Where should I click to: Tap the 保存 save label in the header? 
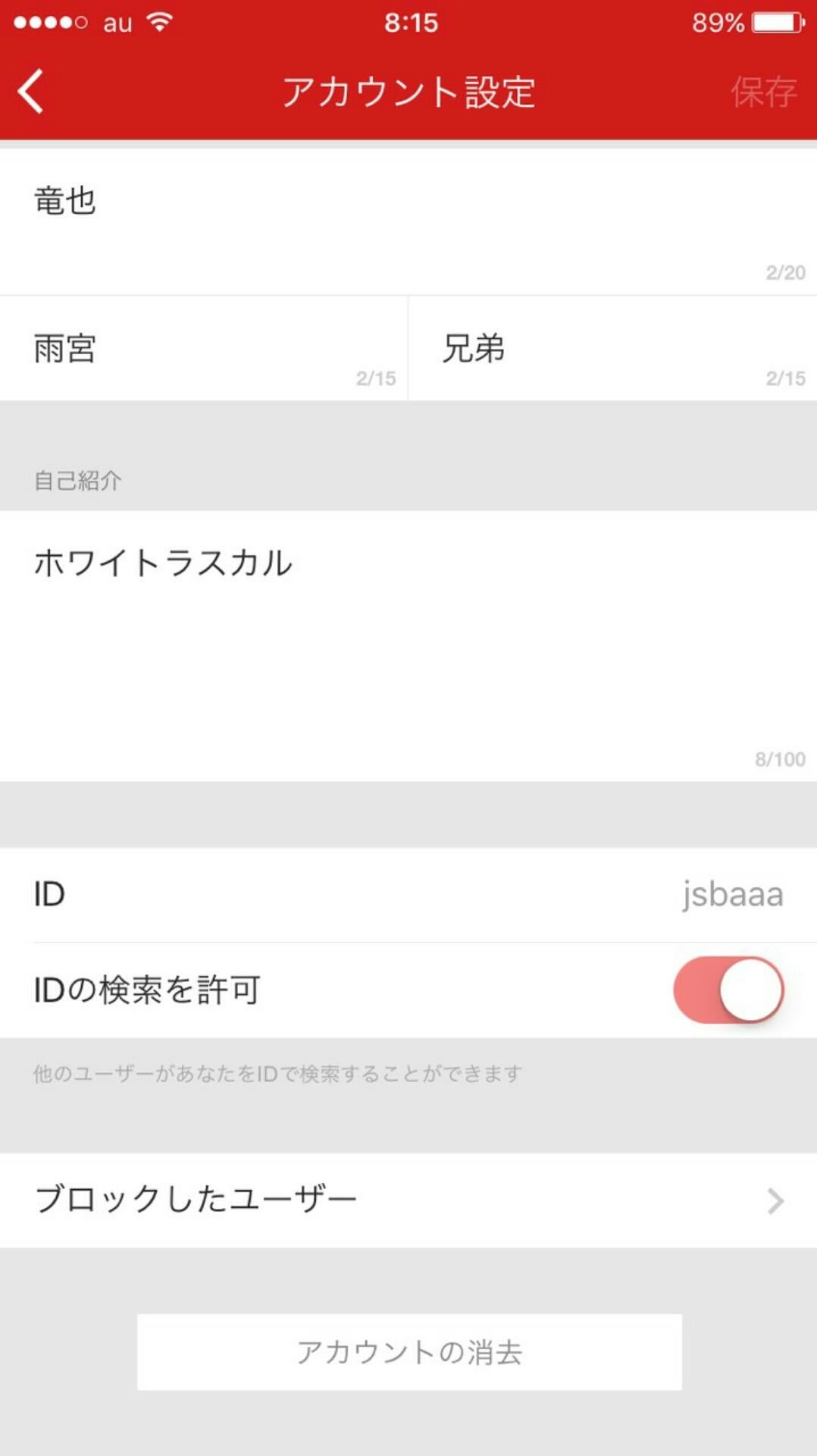coord(764,93)
